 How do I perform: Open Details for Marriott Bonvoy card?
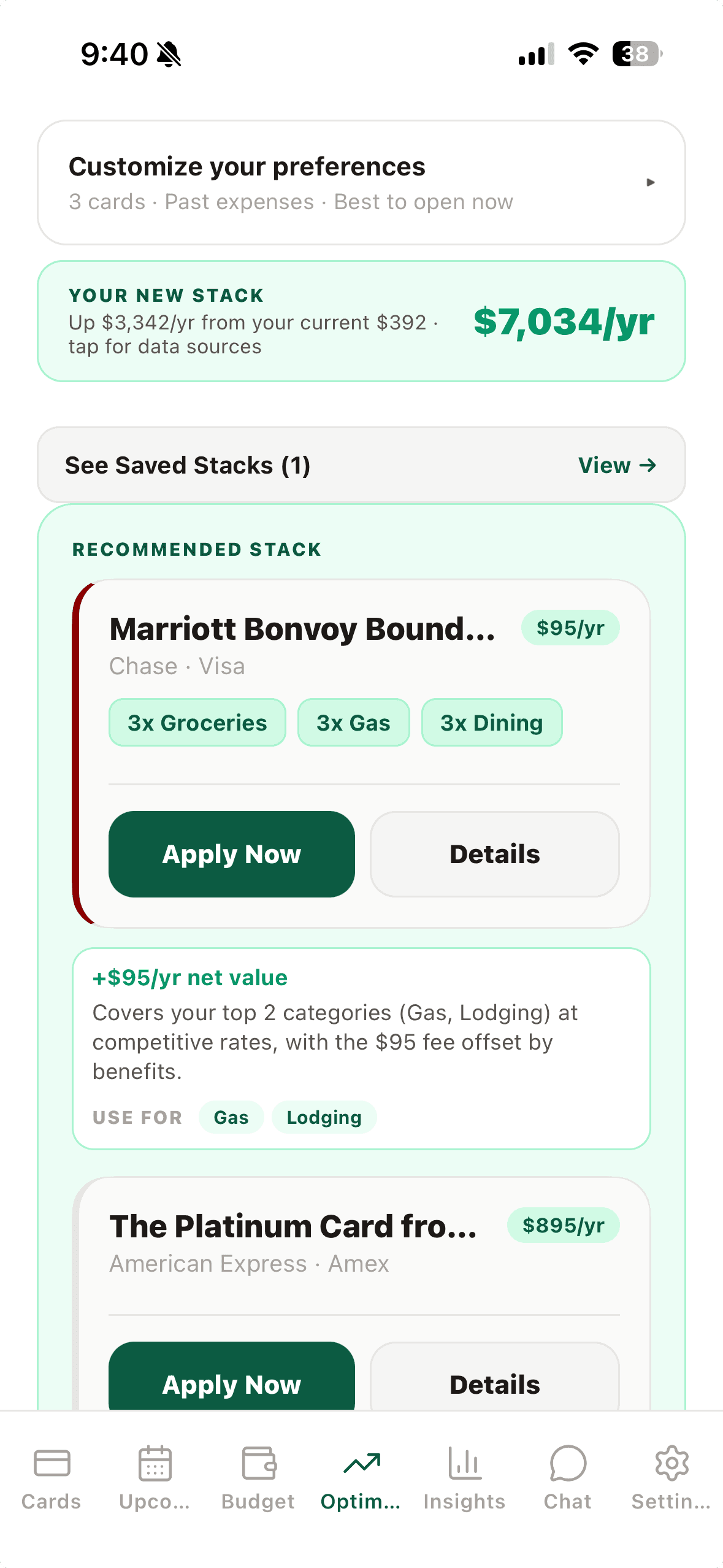pyautogui.click(x=495, y=854)
